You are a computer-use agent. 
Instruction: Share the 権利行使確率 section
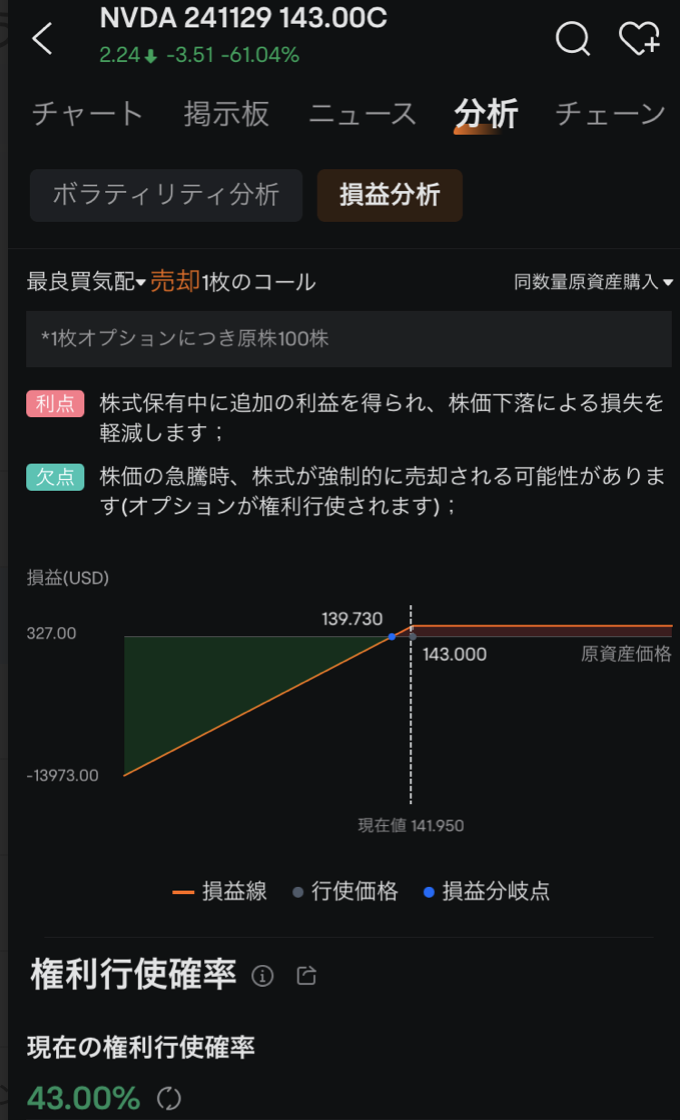click(307, 976)
